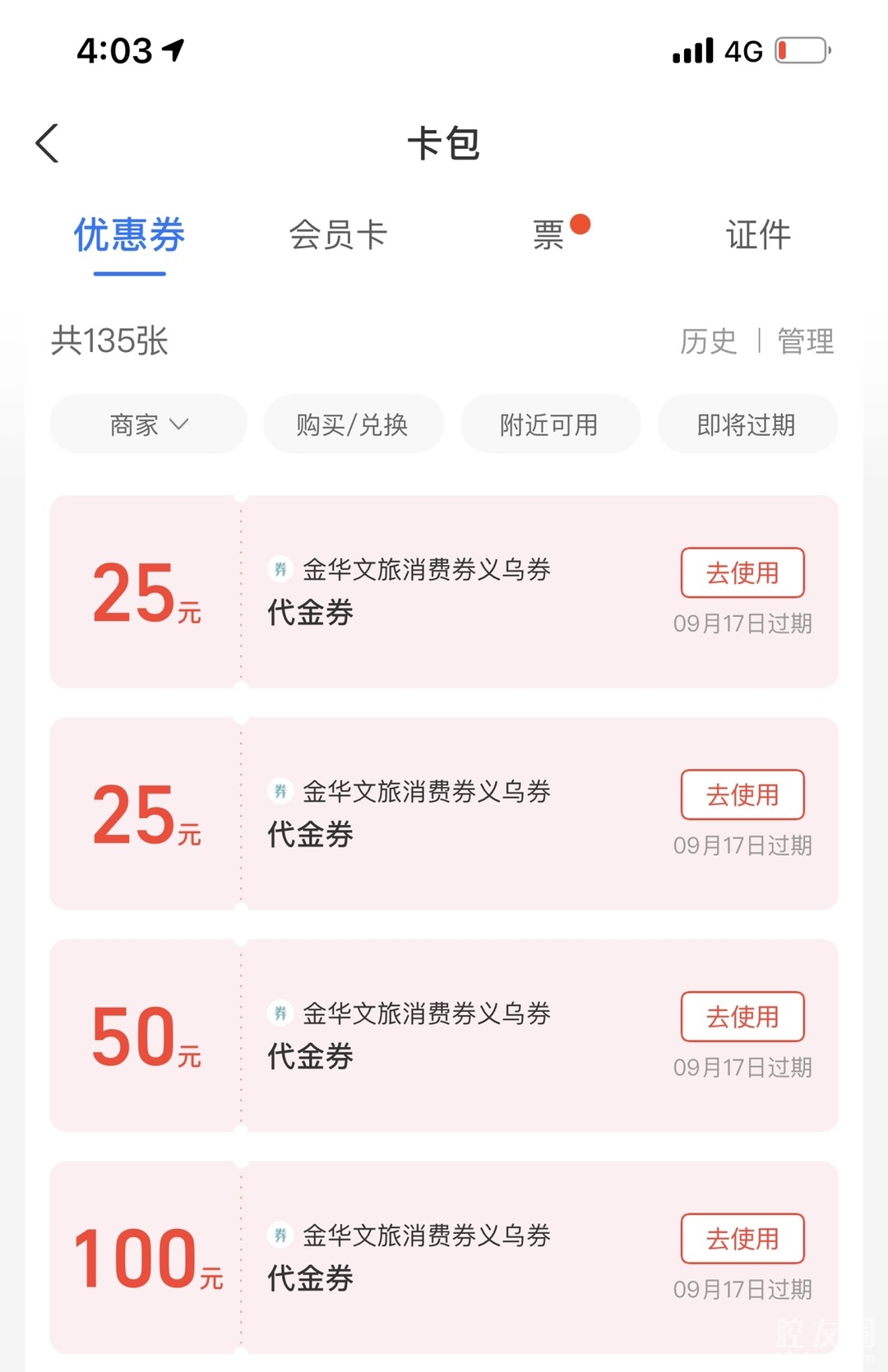
Task: Select the 优惠券 tab
Action: pyautogui.click(x=130, y=235)
